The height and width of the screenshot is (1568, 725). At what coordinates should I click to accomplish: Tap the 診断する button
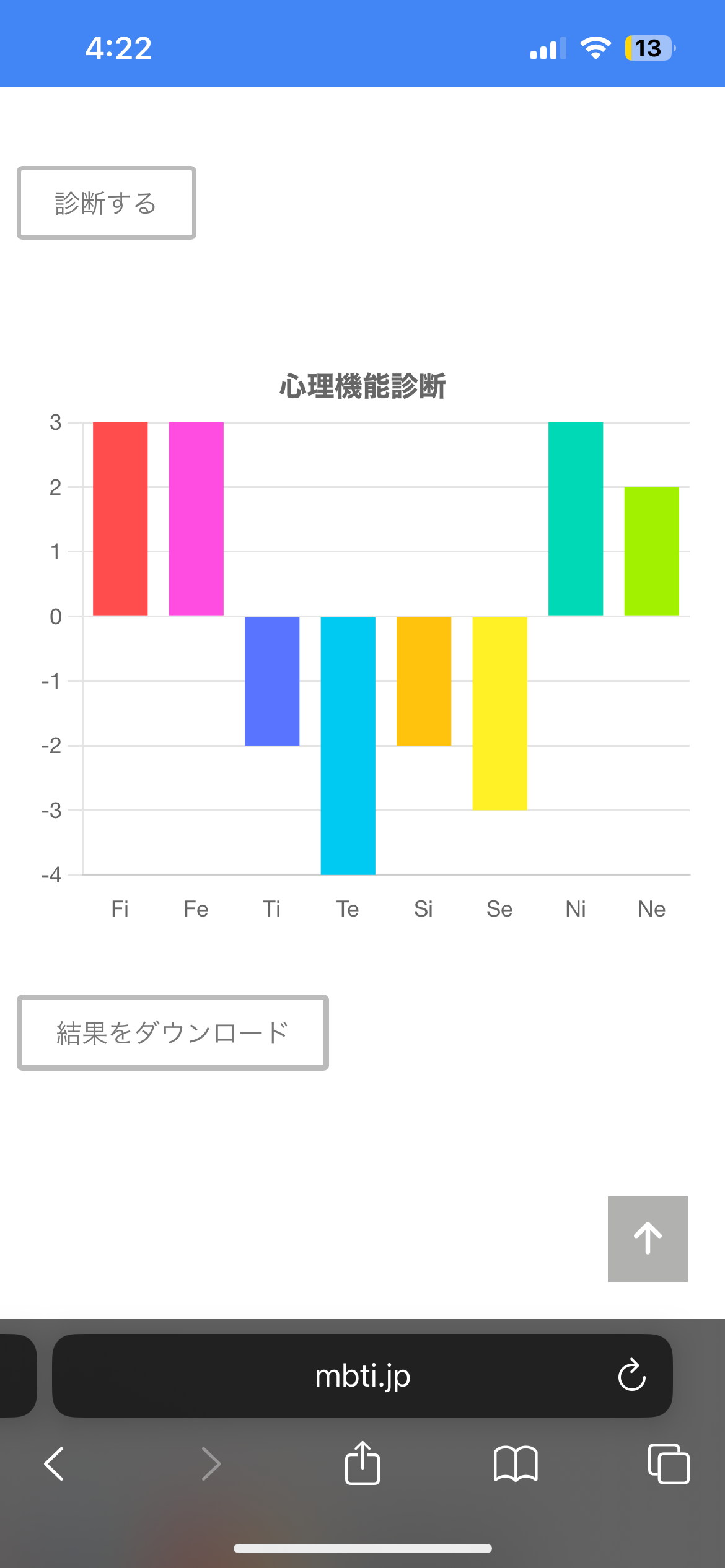(107, 203)
